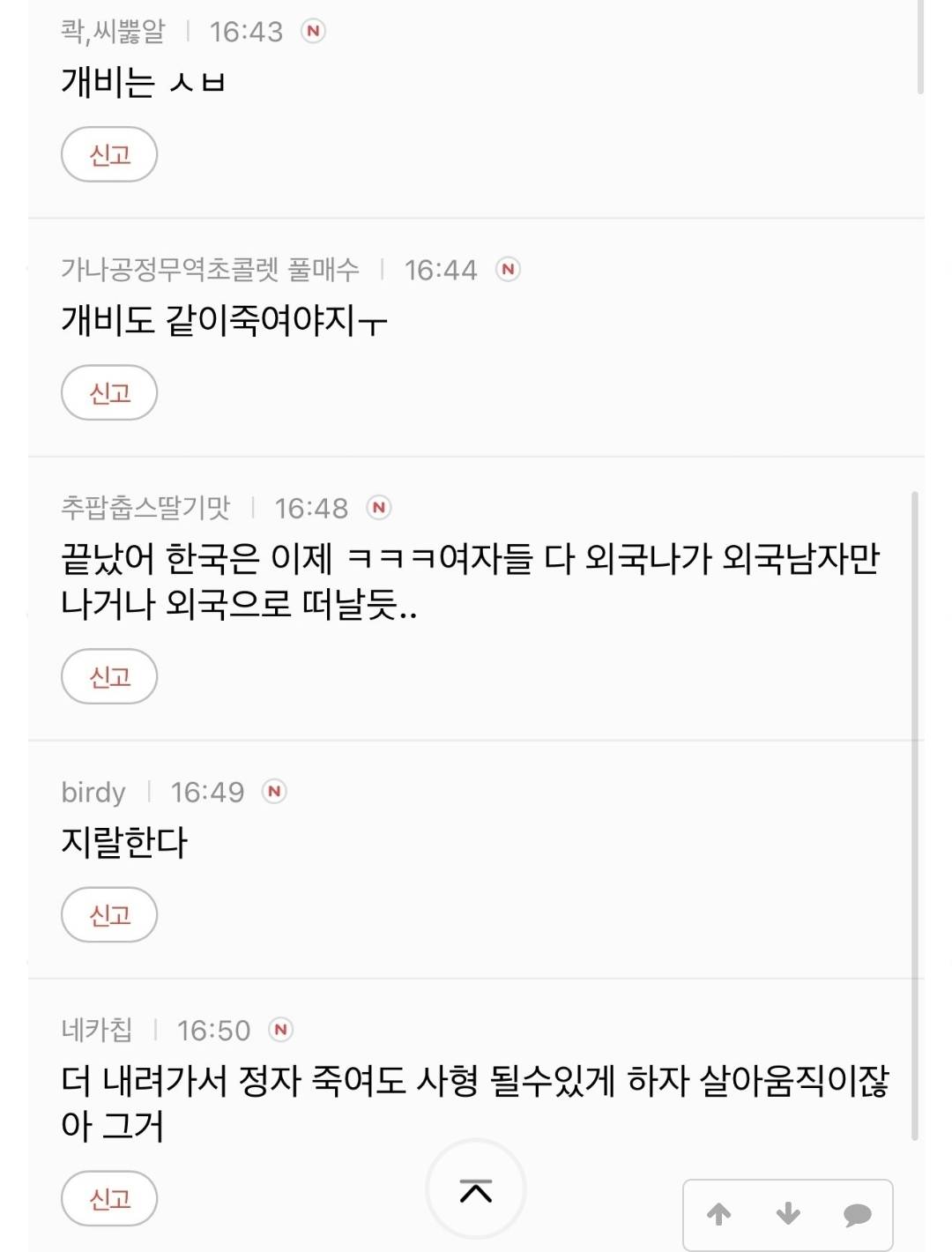Report the 16:43 comment by 콱,씨뿛알
Image resolution: width=952 pixels, height=1252 pixels.
click(x=109, y=155)
